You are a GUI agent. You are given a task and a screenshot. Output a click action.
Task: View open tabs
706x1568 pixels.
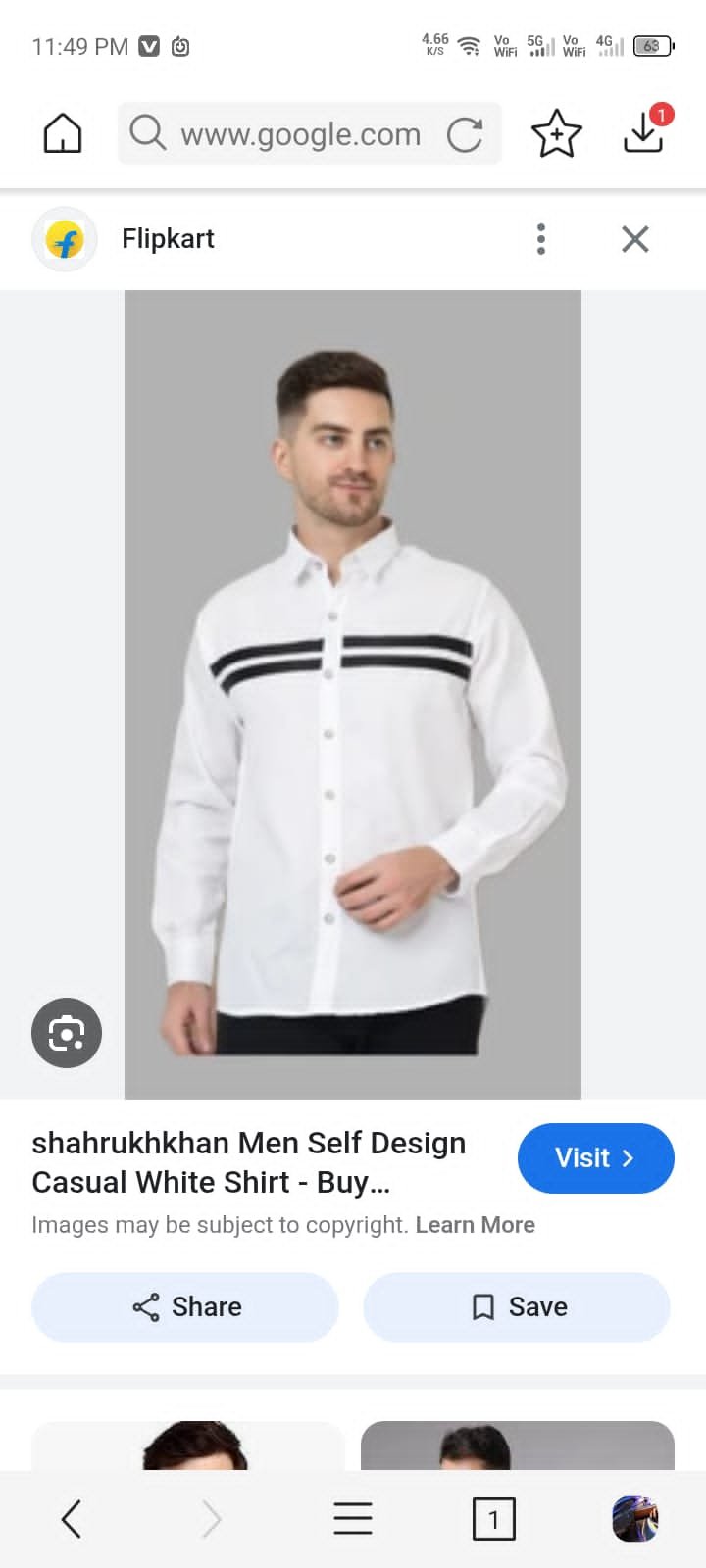pos(493,1519)
